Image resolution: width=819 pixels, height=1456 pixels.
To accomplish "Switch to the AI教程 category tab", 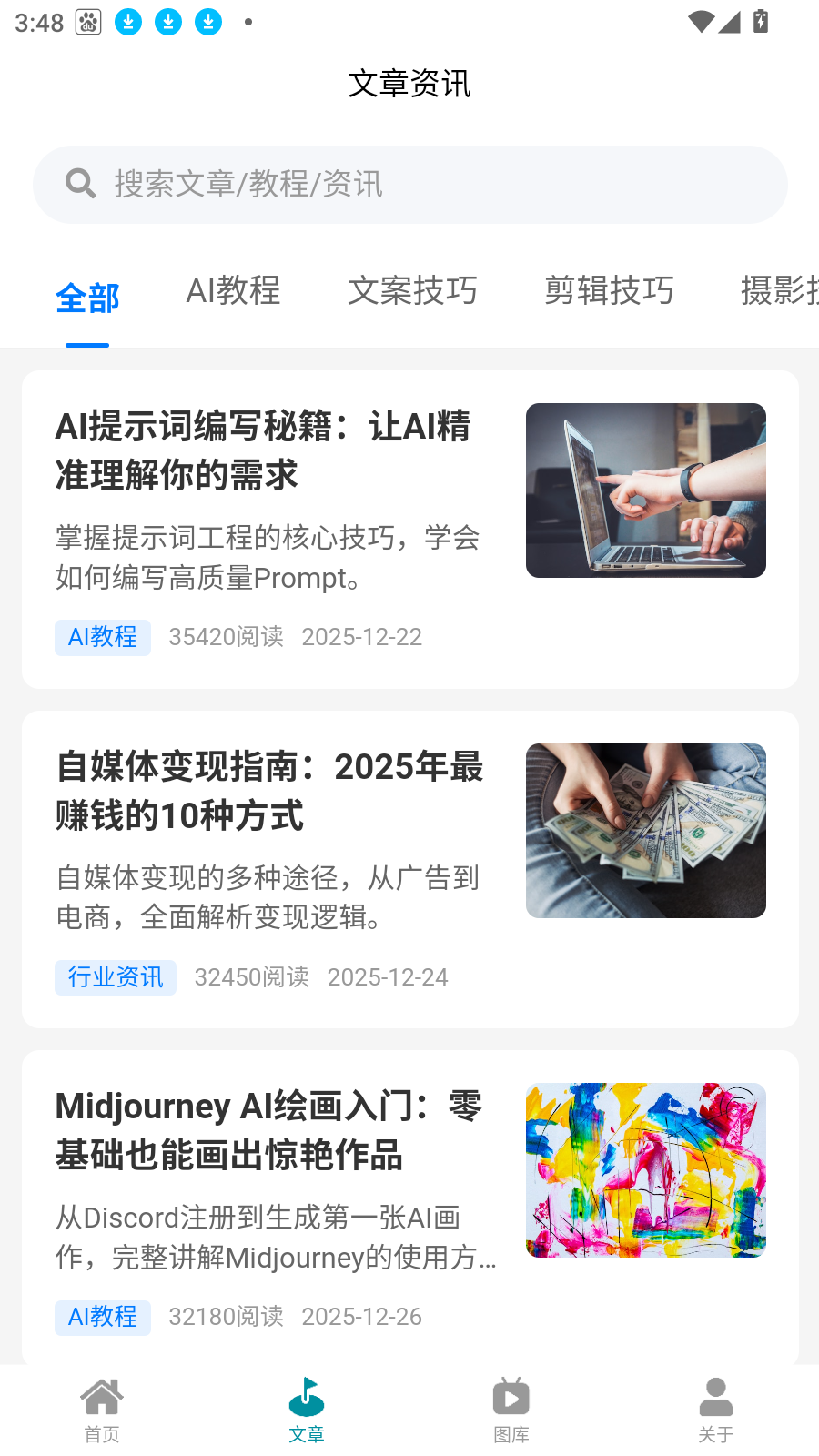I will click(x=233, y=291).
